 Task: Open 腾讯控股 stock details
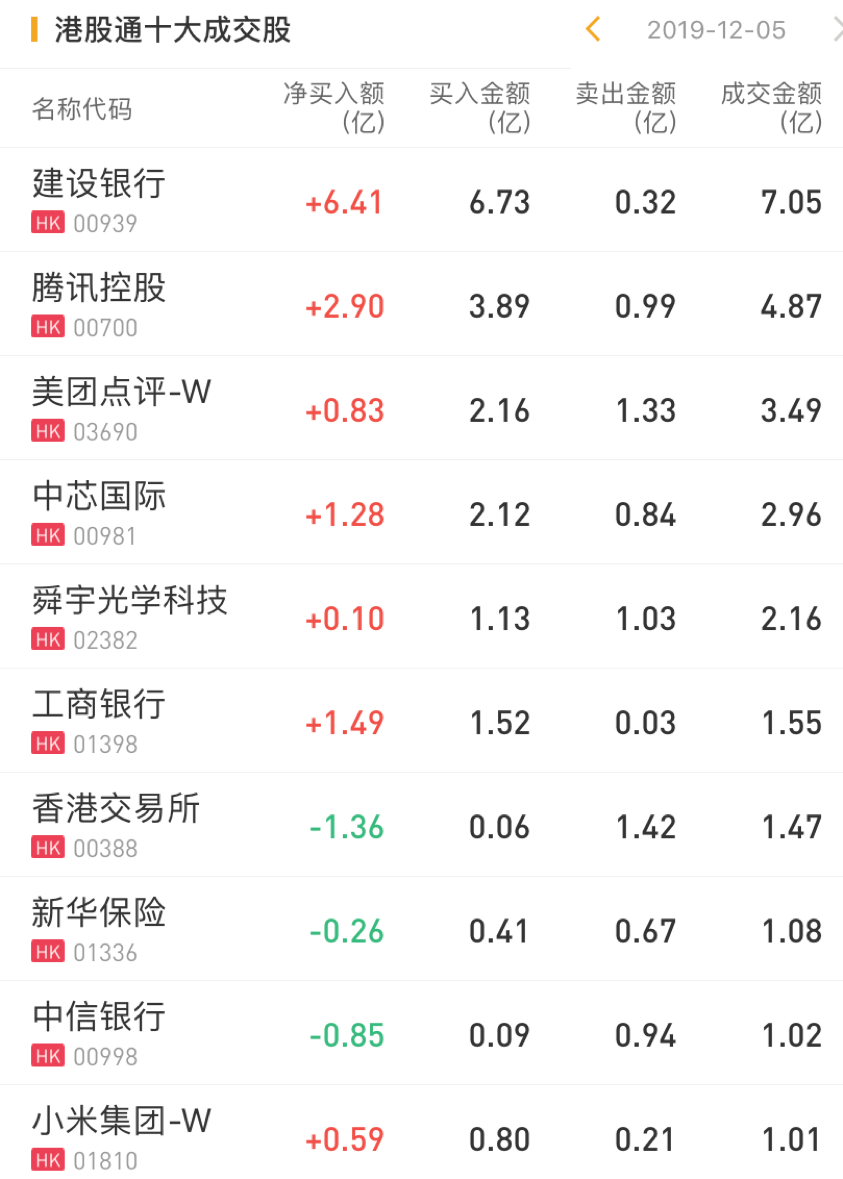[99, 303]
